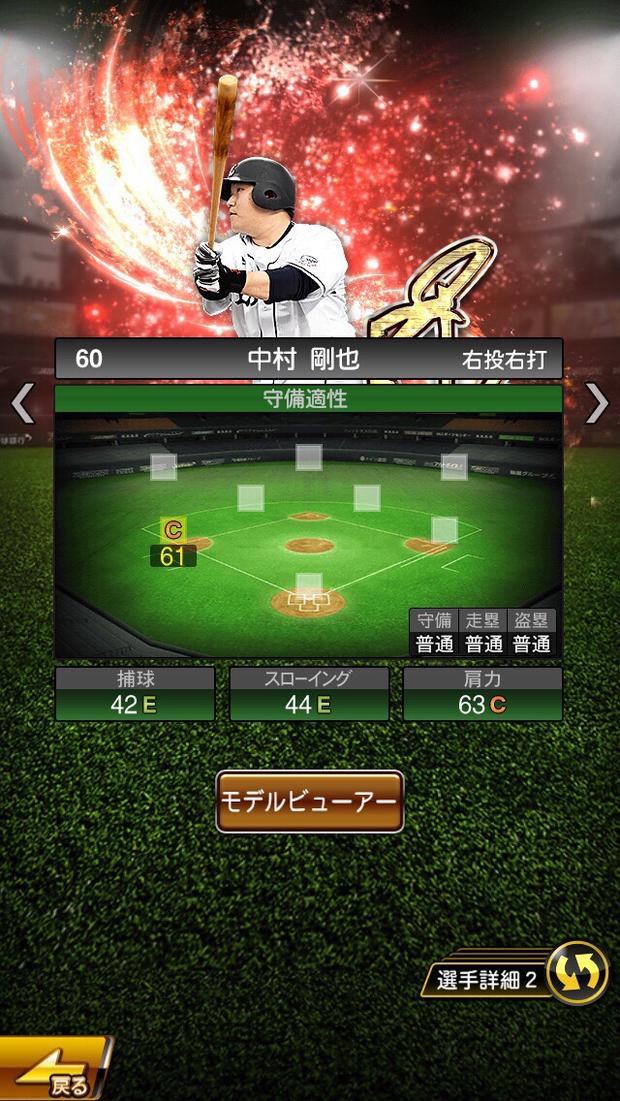
Task: Show previous player with left arrow
Action: click(x=22, y=403)
